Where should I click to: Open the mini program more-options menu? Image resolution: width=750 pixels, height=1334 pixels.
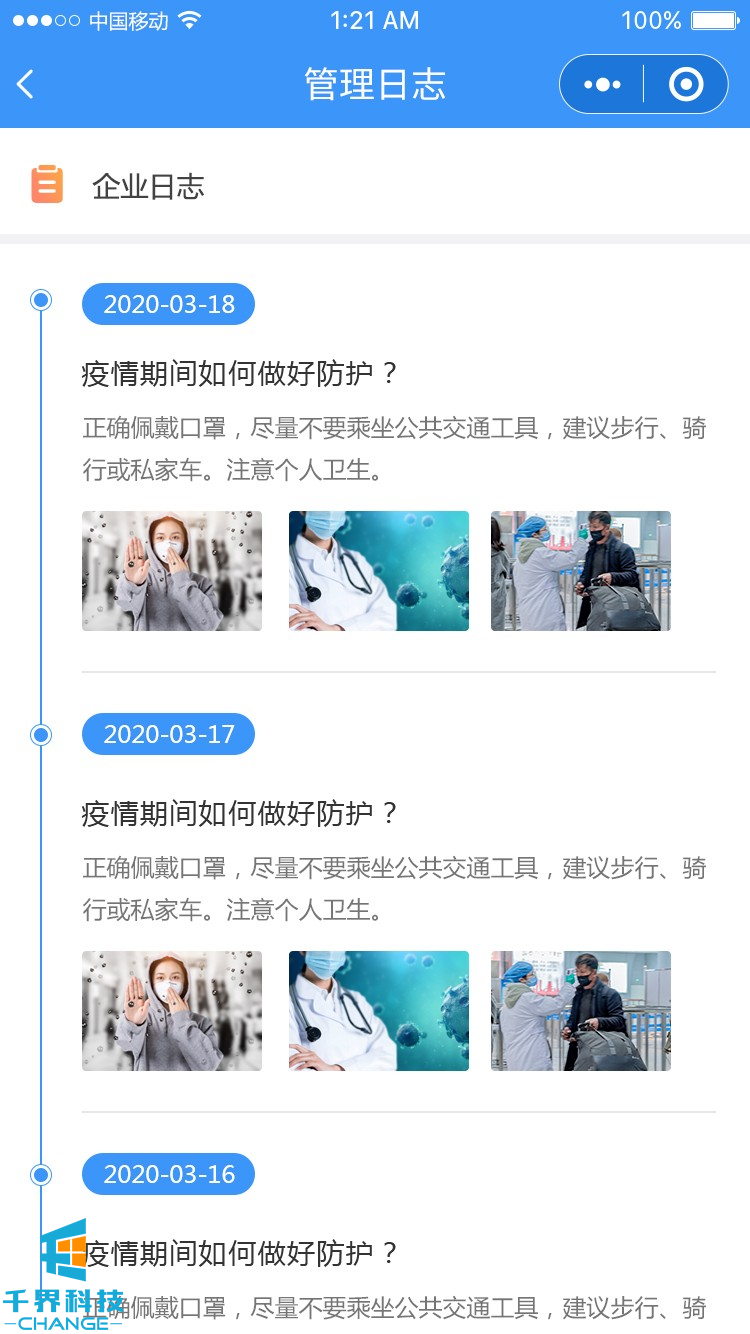(602, 84)
